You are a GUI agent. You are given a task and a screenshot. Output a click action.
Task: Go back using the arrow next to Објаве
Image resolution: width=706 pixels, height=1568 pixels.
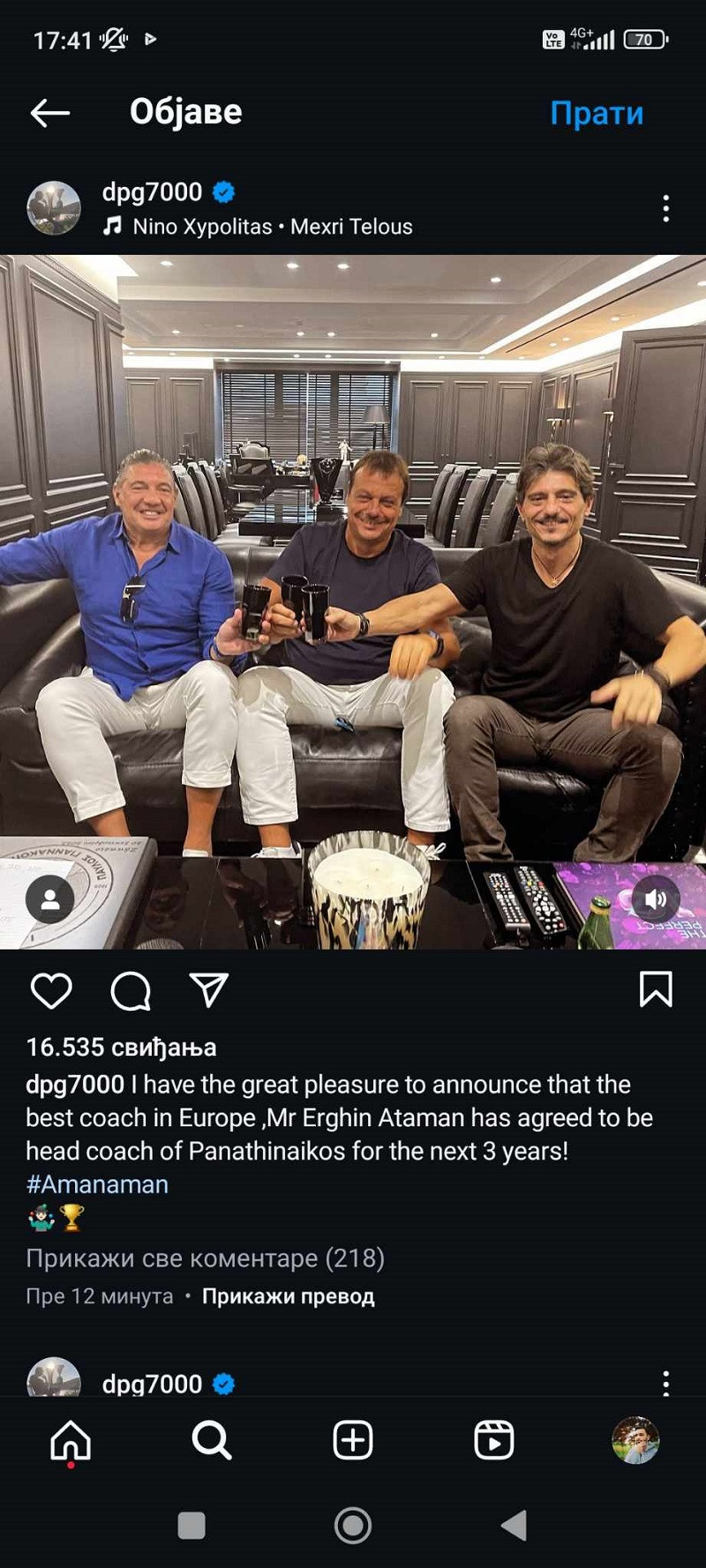50,113
